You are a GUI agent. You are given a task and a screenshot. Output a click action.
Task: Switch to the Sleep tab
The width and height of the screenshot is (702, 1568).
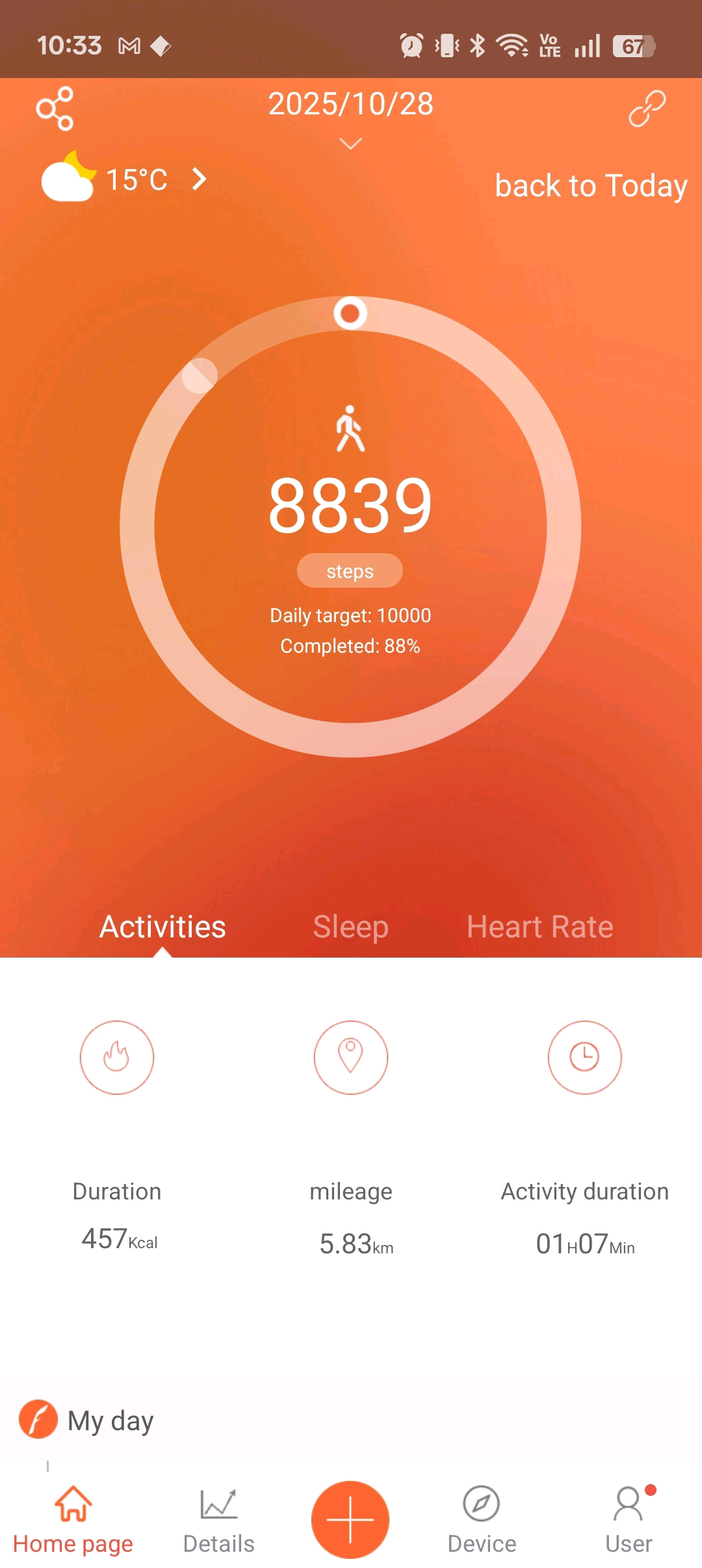[350, 926]
